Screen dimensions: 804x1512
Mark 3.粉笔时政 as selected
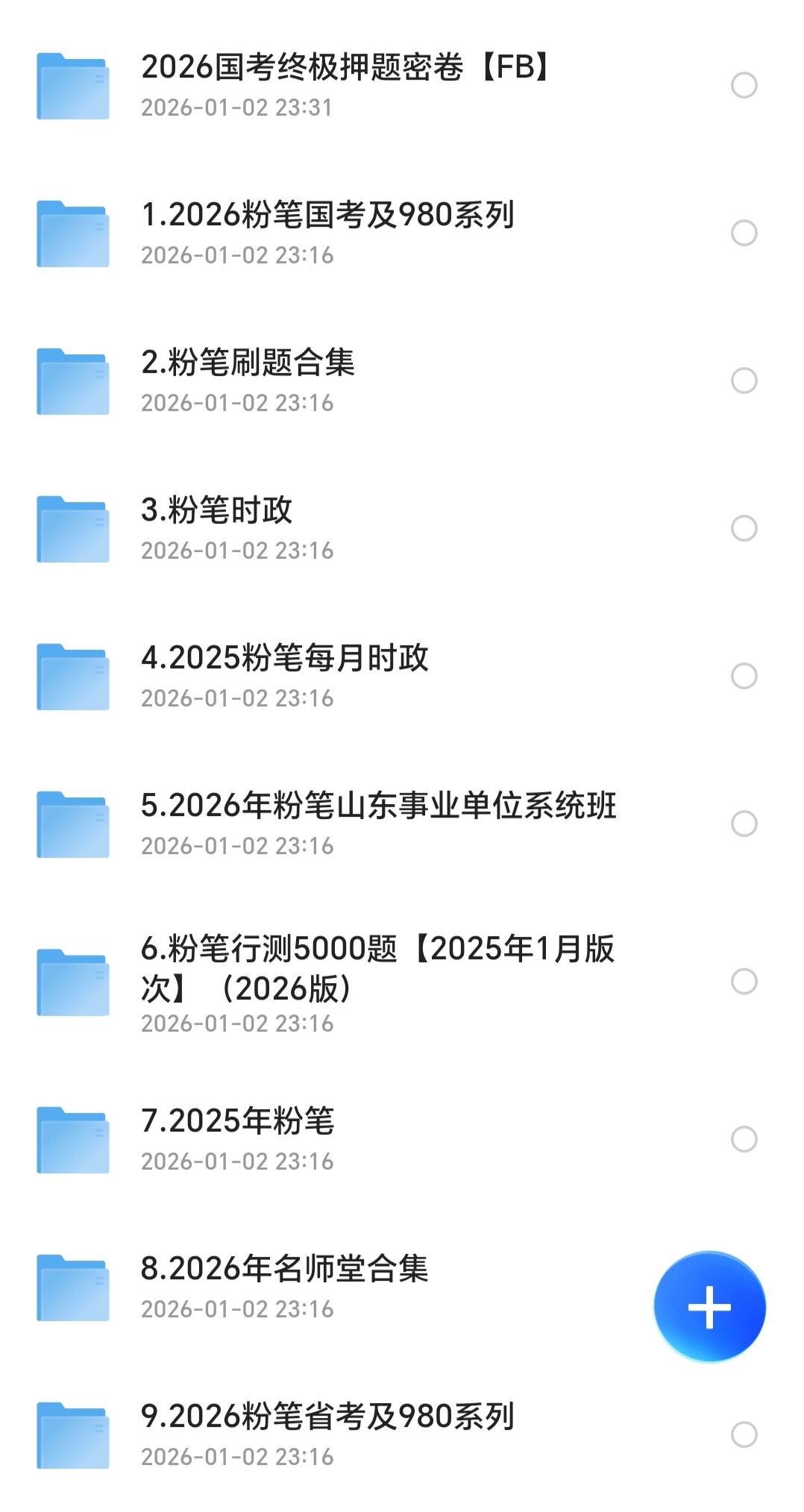744,528
